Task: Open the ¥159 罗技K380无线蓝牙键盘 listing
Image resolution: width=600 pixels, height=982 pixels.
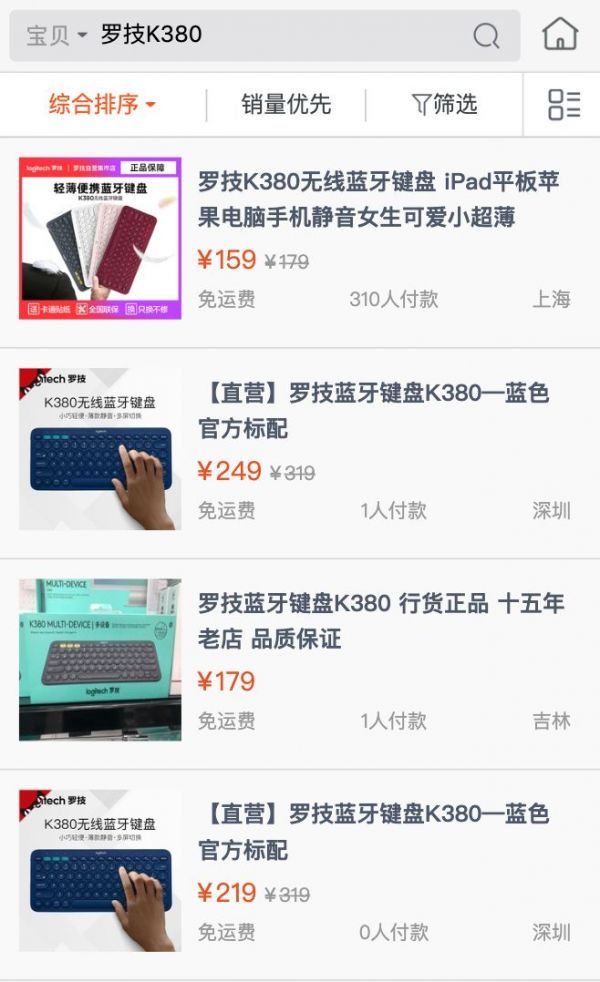Action: tap(300, 242)
